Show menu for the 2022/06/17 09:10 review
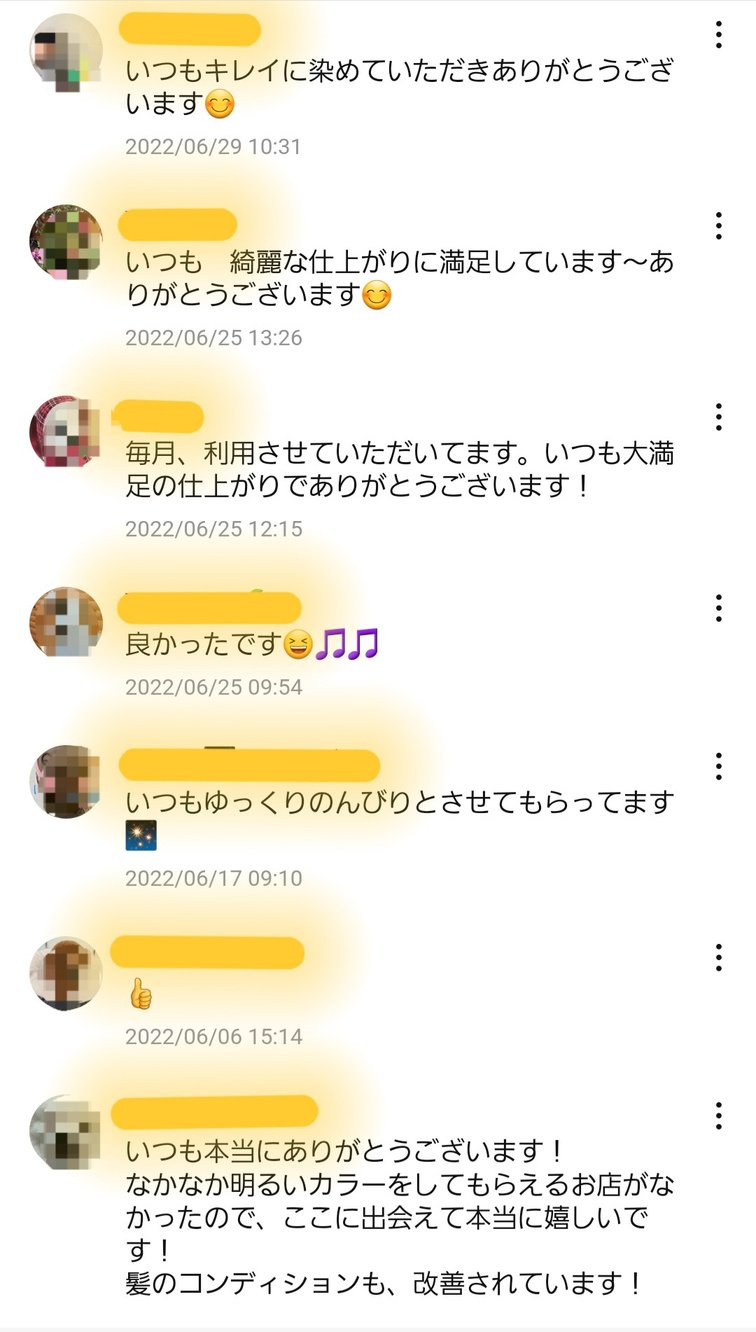This screenshot has height=1332, width=756. [x=718, y=767]
